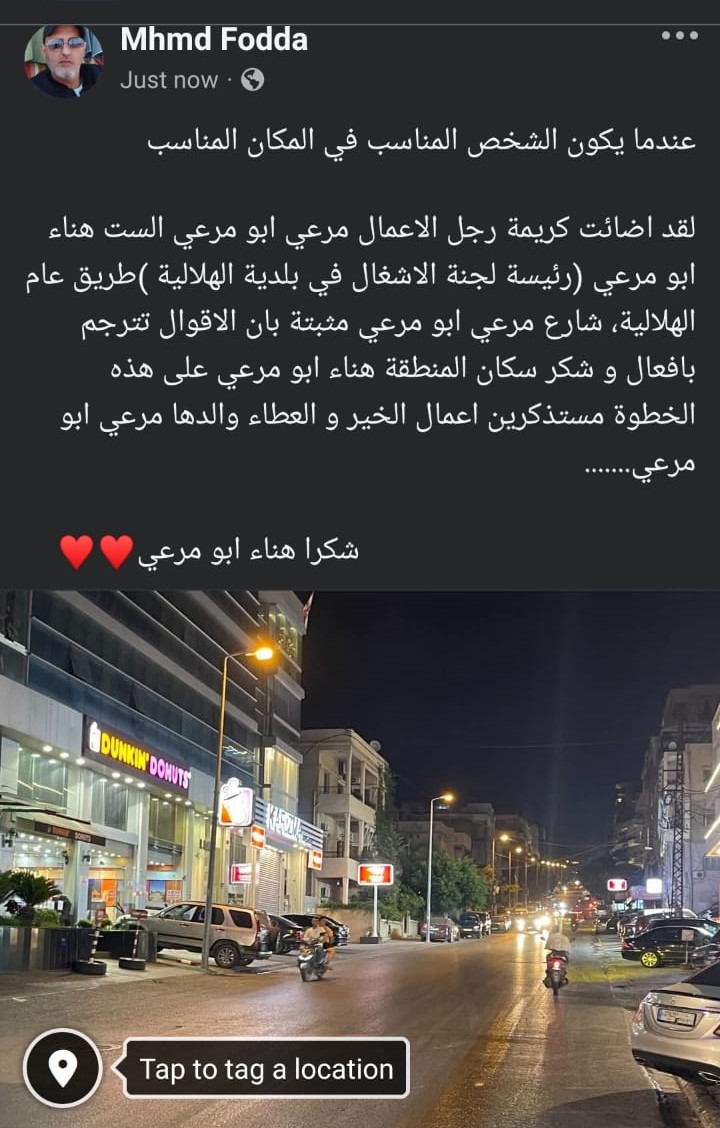Viewport: 720px width, 1128px height.
Task: Open Mhmd Fodda's profile name link
Action: click(x=213, y=40)
